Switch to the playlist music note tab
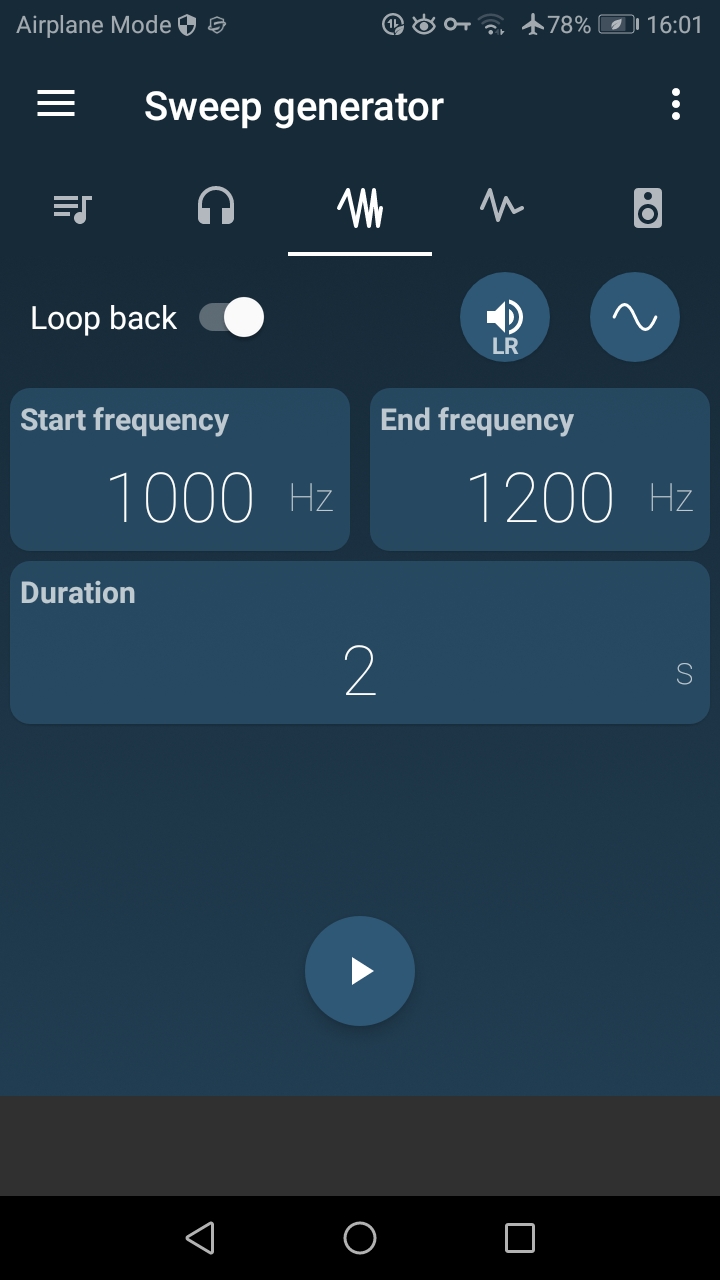This screenshot has width=720, height=1280. coord(72,208)
